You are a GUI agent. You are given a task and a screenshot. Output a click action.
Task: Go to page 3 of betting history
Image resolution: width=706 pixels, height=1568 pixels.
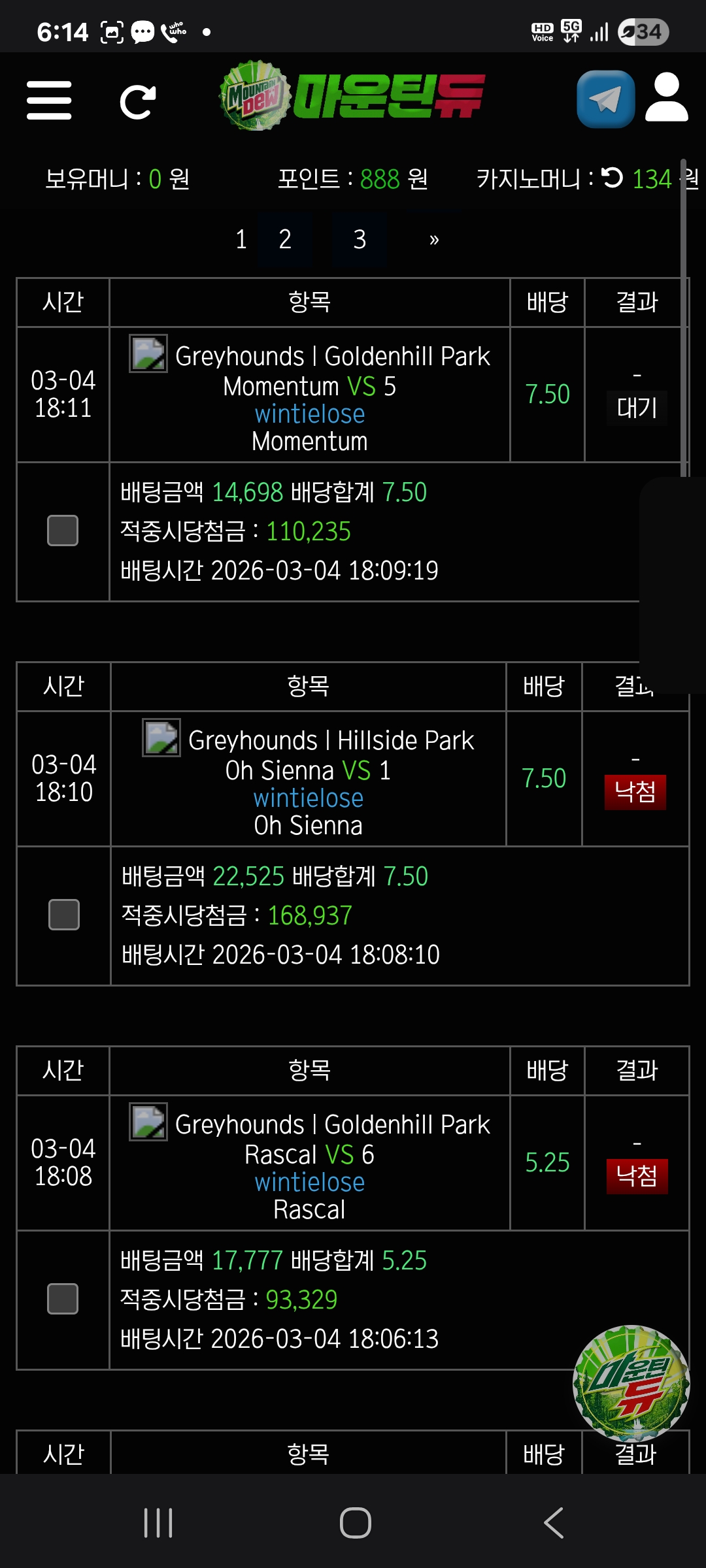(359, 239)
